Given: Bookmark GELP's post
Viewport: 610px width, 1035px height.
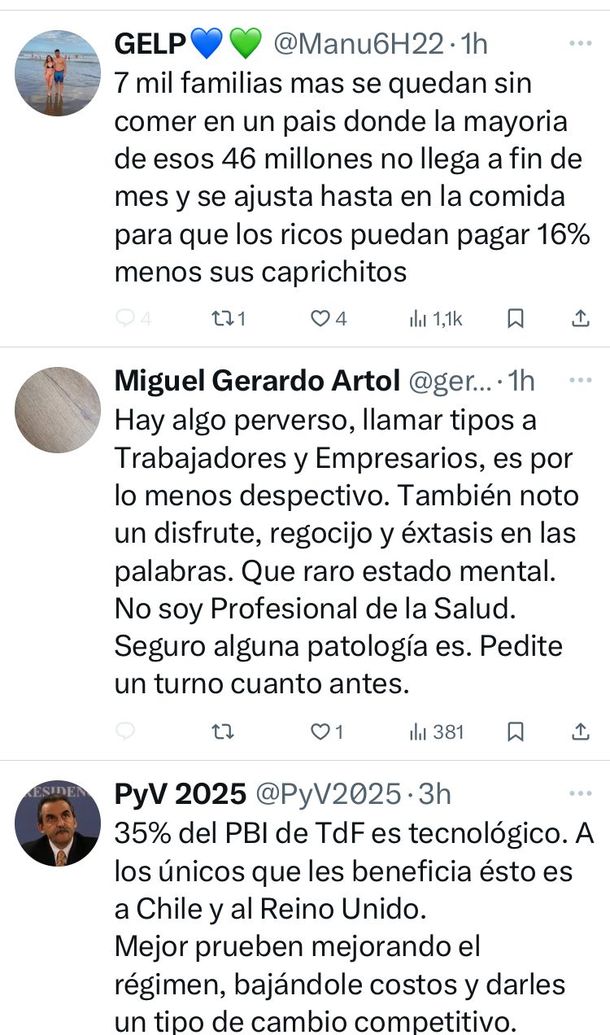Looking at the screenshot, I should click(516, 319).
